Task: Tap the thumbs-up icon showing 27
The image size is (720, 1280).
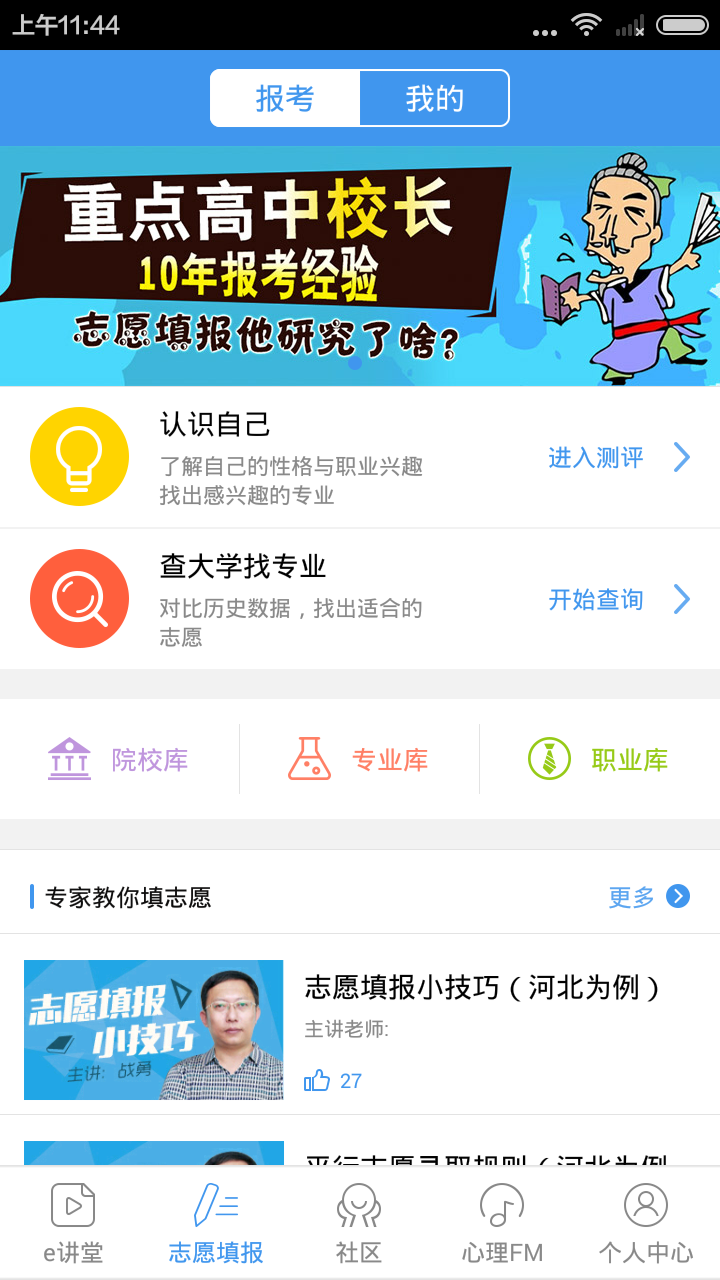Action: (x=318, y=1080)
